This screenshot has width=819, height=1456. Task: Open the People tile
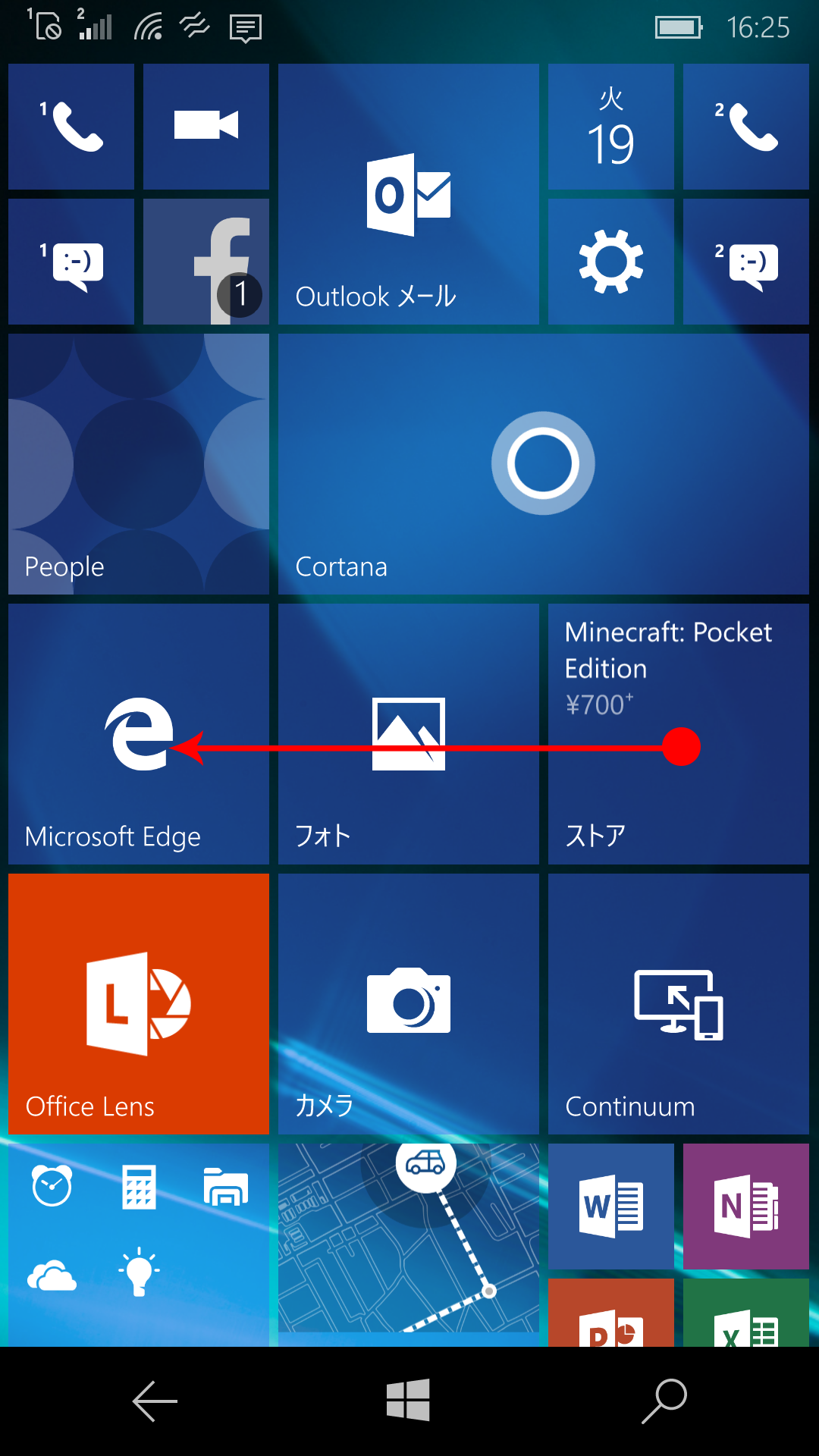[x=139, y=464]
